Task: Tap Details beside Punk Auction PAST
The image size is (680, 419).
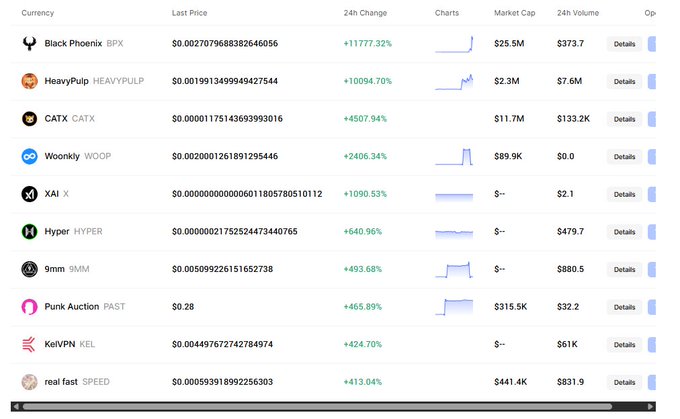Action: (x=624, y=307)
